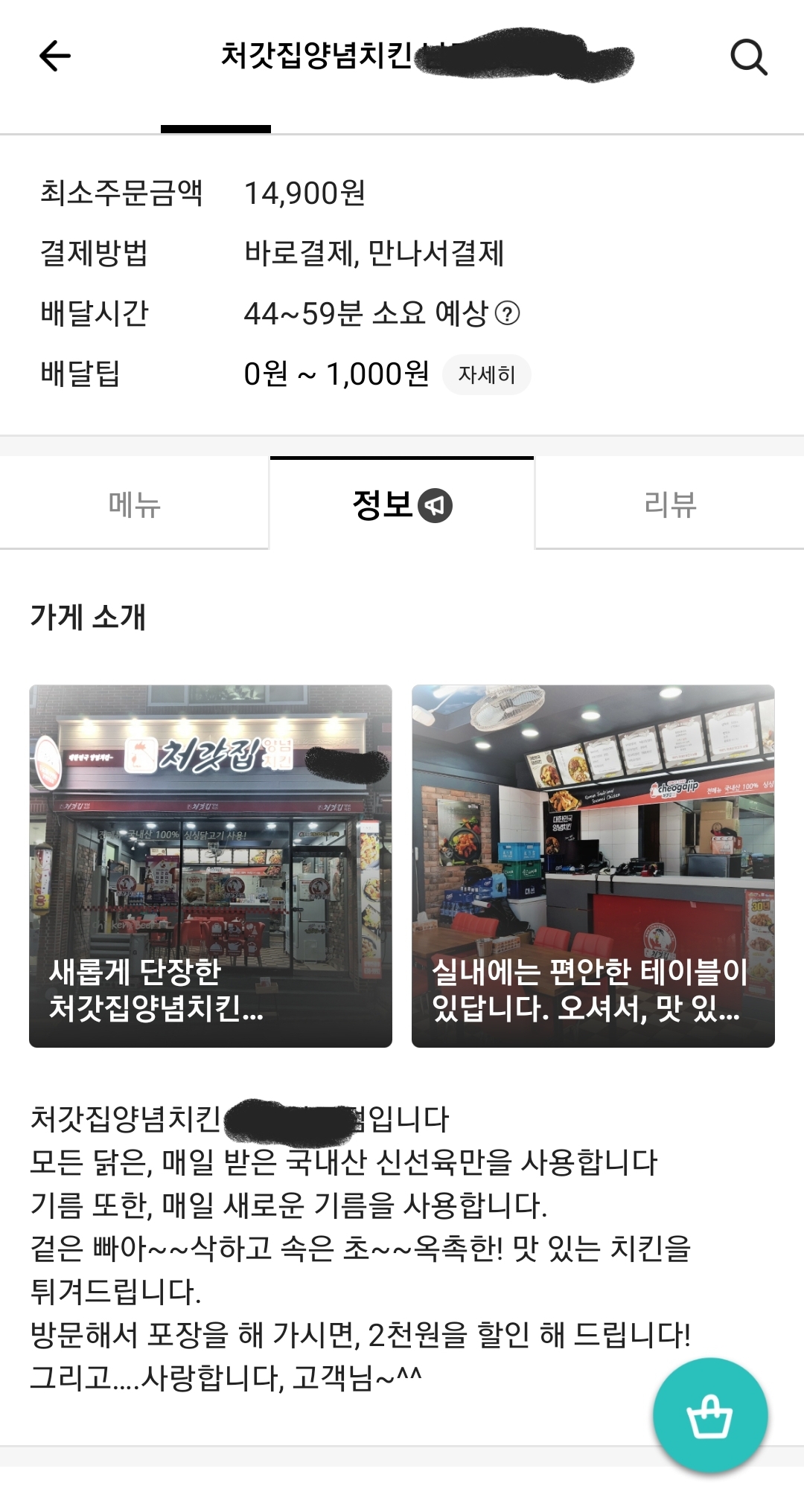
Task: Open the search magnifier icon
Action: (x=748, y=57)
